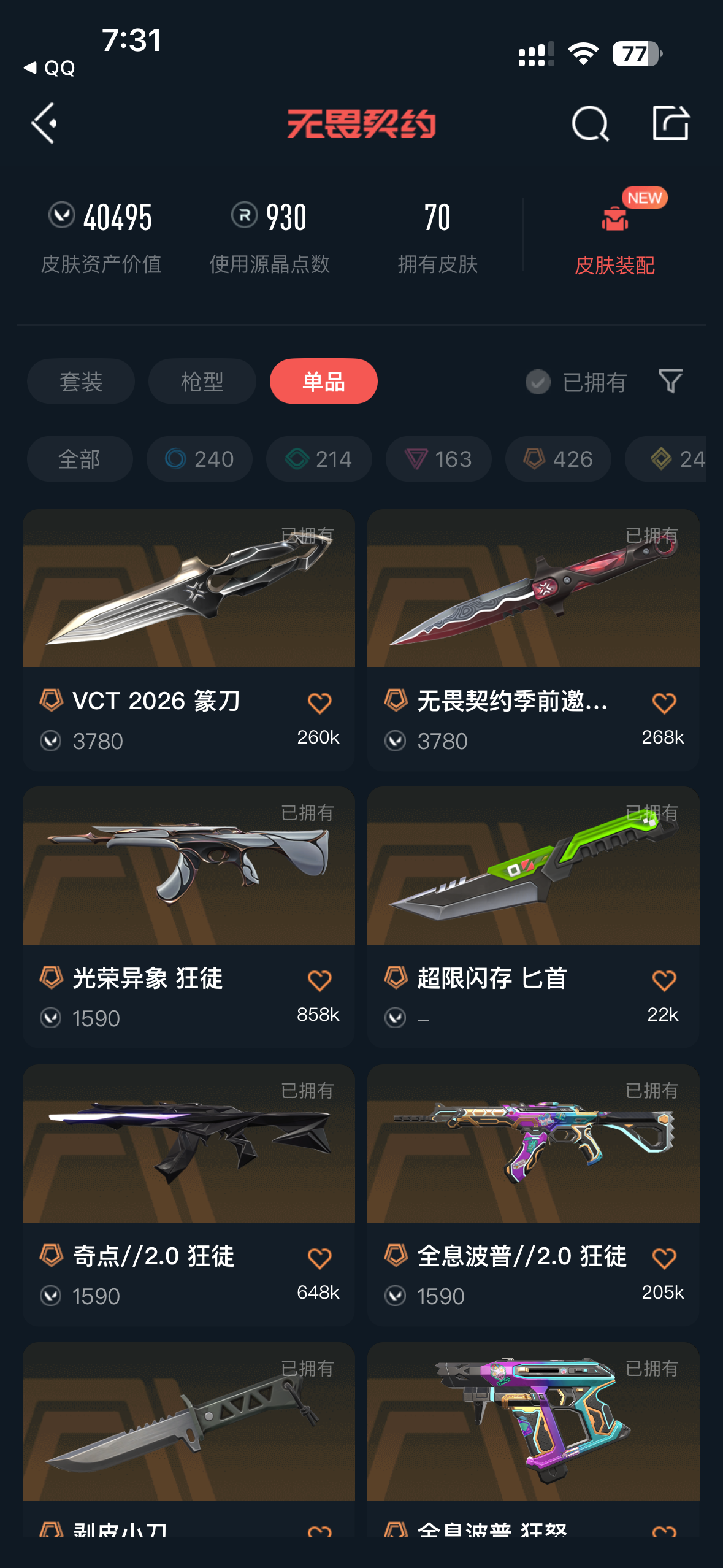723x1568 pixels.
Task: Select the 单品 tab
Action: 324,382
